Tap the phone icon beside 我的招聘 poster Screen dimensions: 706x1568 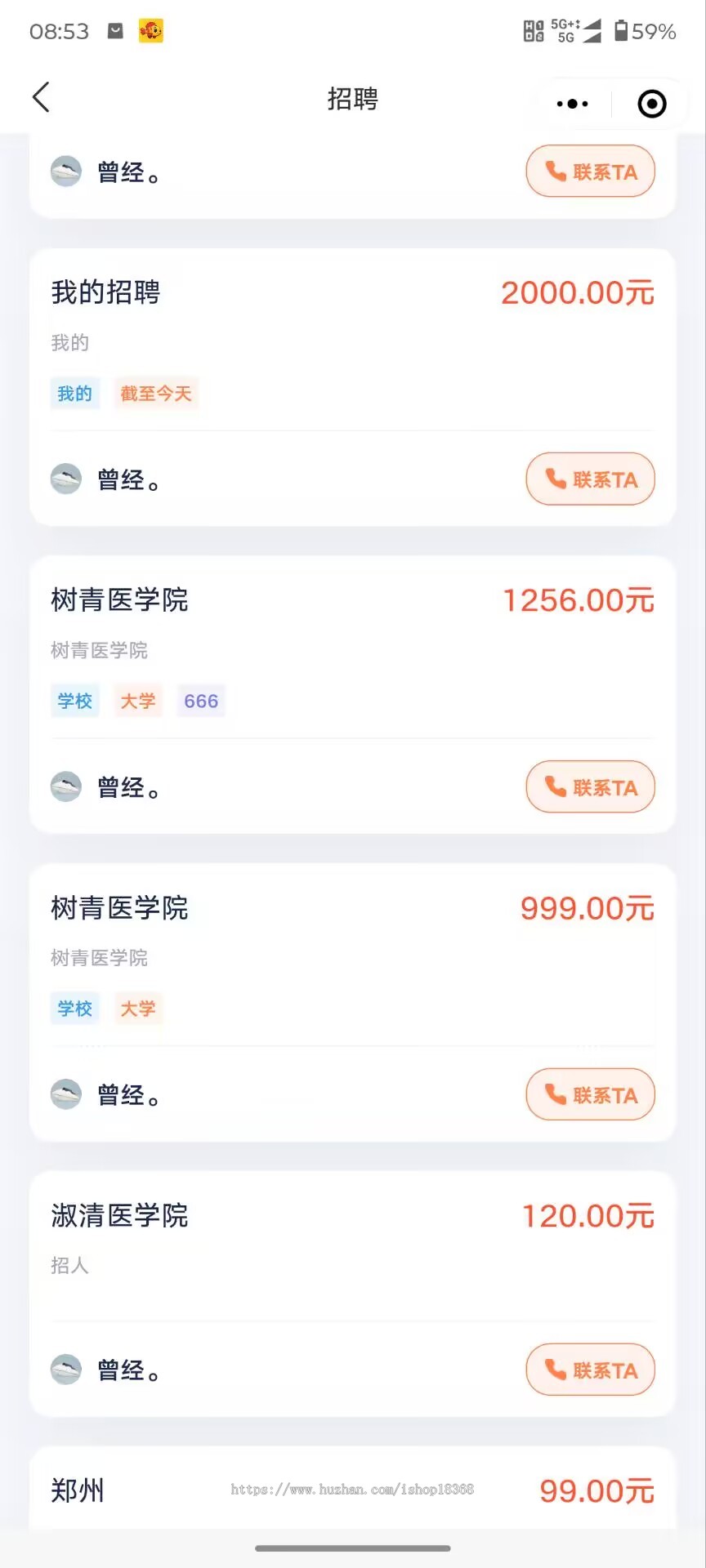point(555,479)
